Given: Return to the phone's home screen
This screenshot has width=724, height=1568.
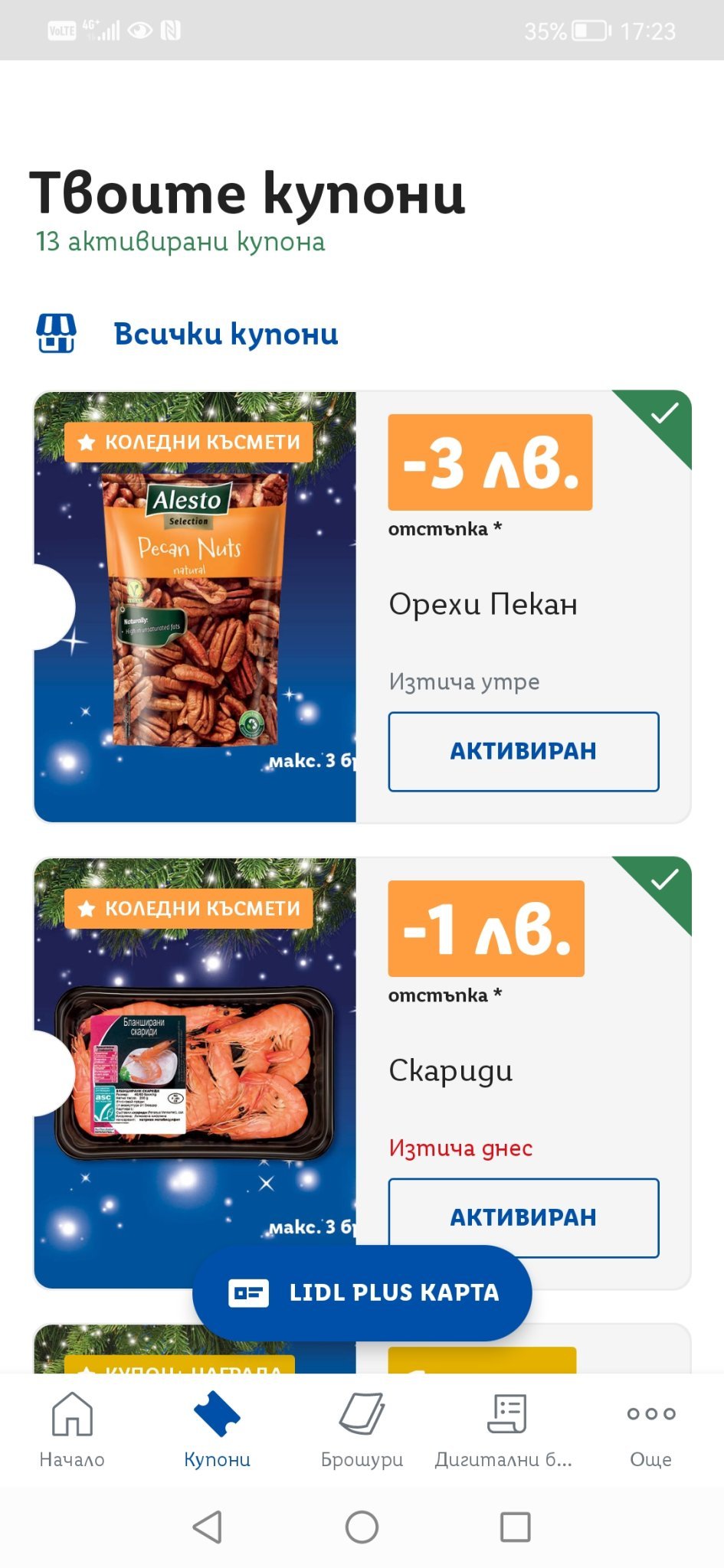Looking at the screenshot, I should (x=362, y=1527).
